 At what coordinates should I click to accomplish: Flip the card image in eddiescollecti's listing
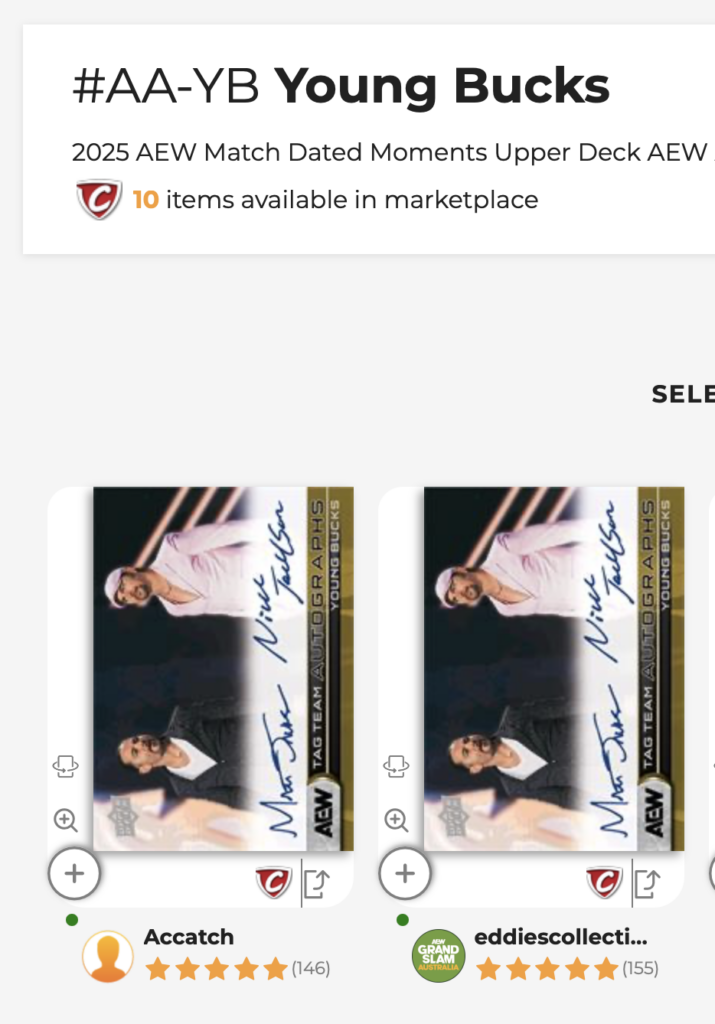(x=396, y=767)
